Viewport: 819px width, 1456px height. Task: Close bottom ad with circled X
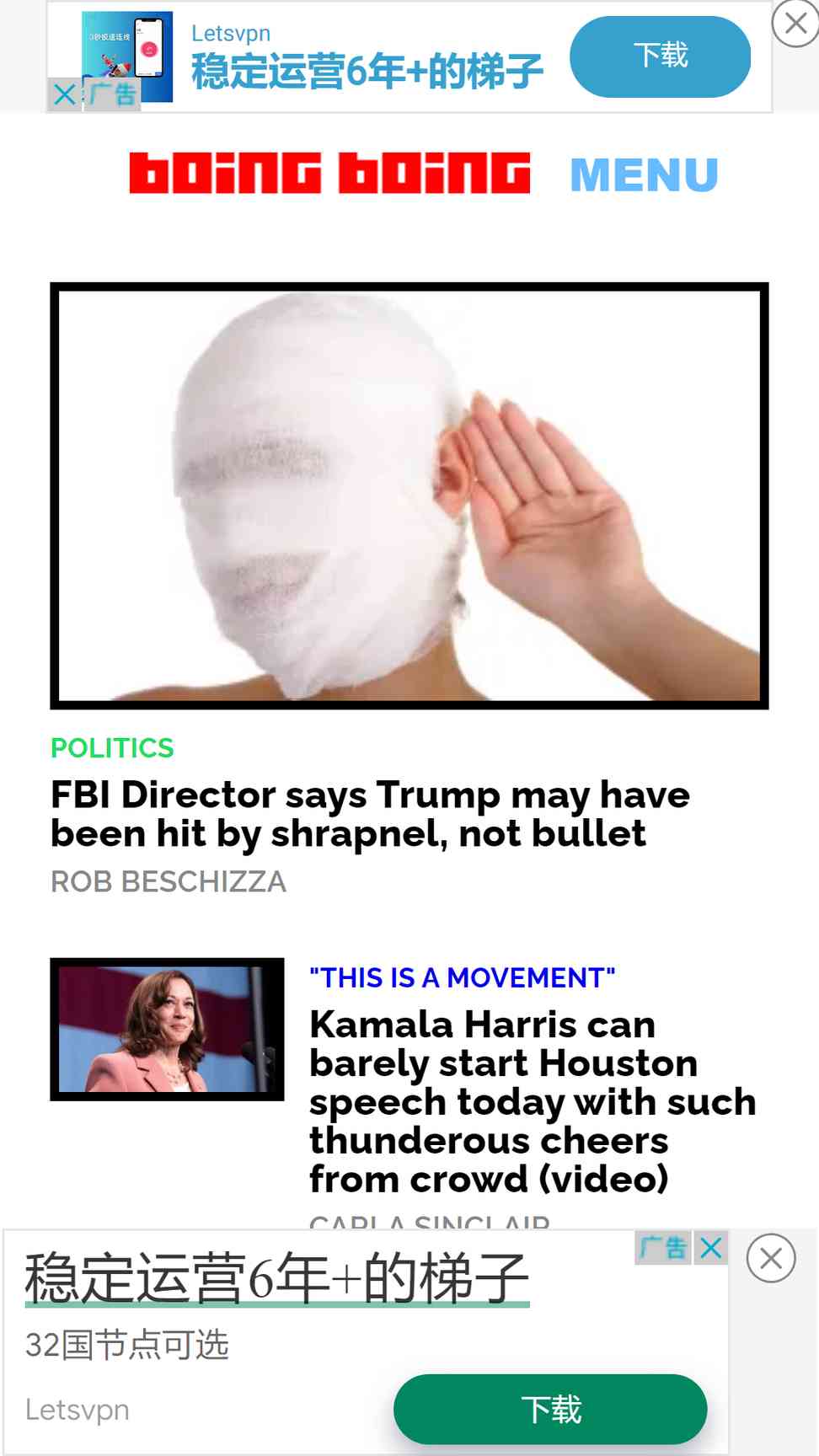[771, 1258]
